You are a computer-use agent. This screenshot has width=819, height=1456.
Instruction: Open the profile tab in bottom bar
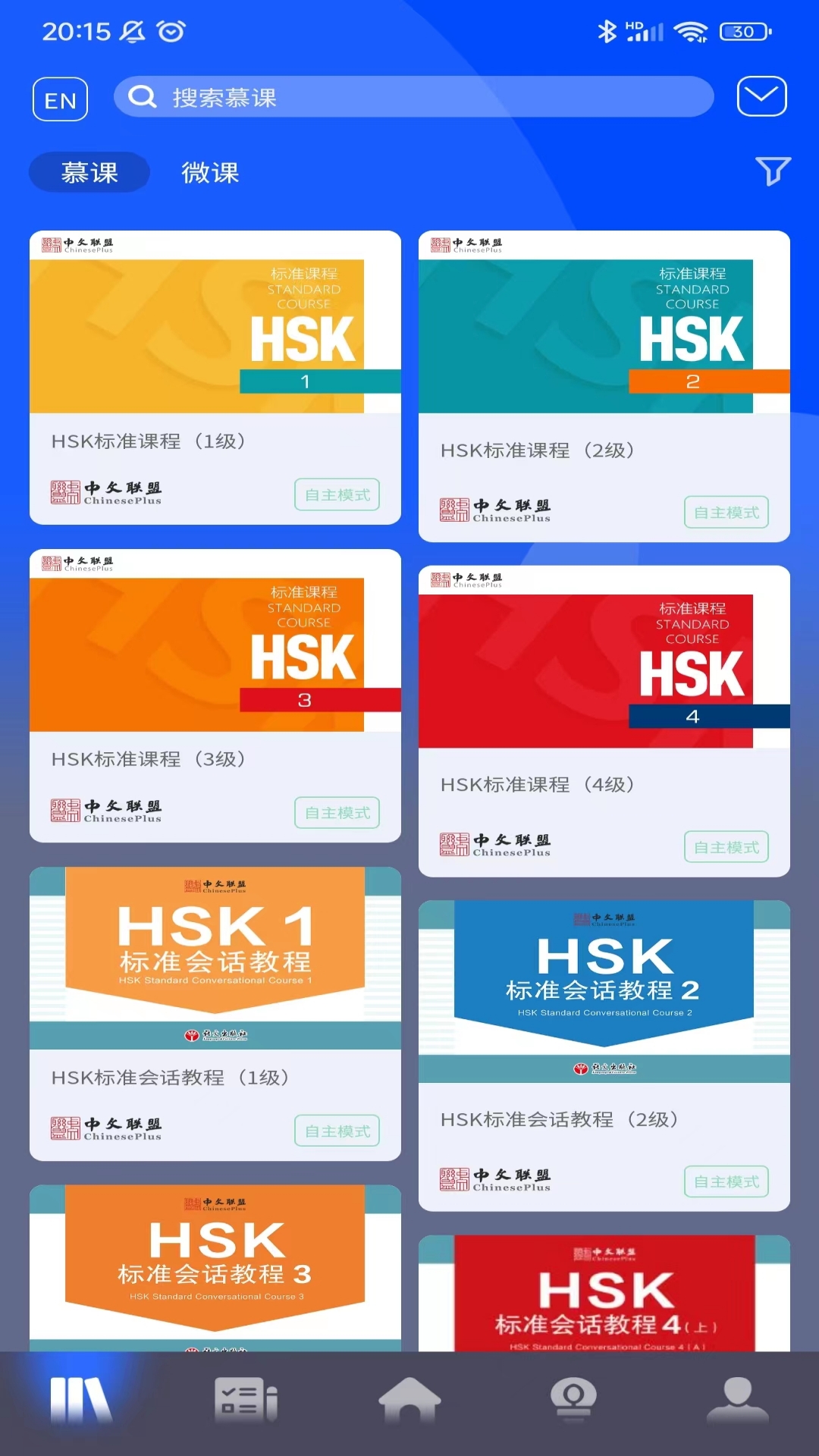click(x=737, y=1400)
